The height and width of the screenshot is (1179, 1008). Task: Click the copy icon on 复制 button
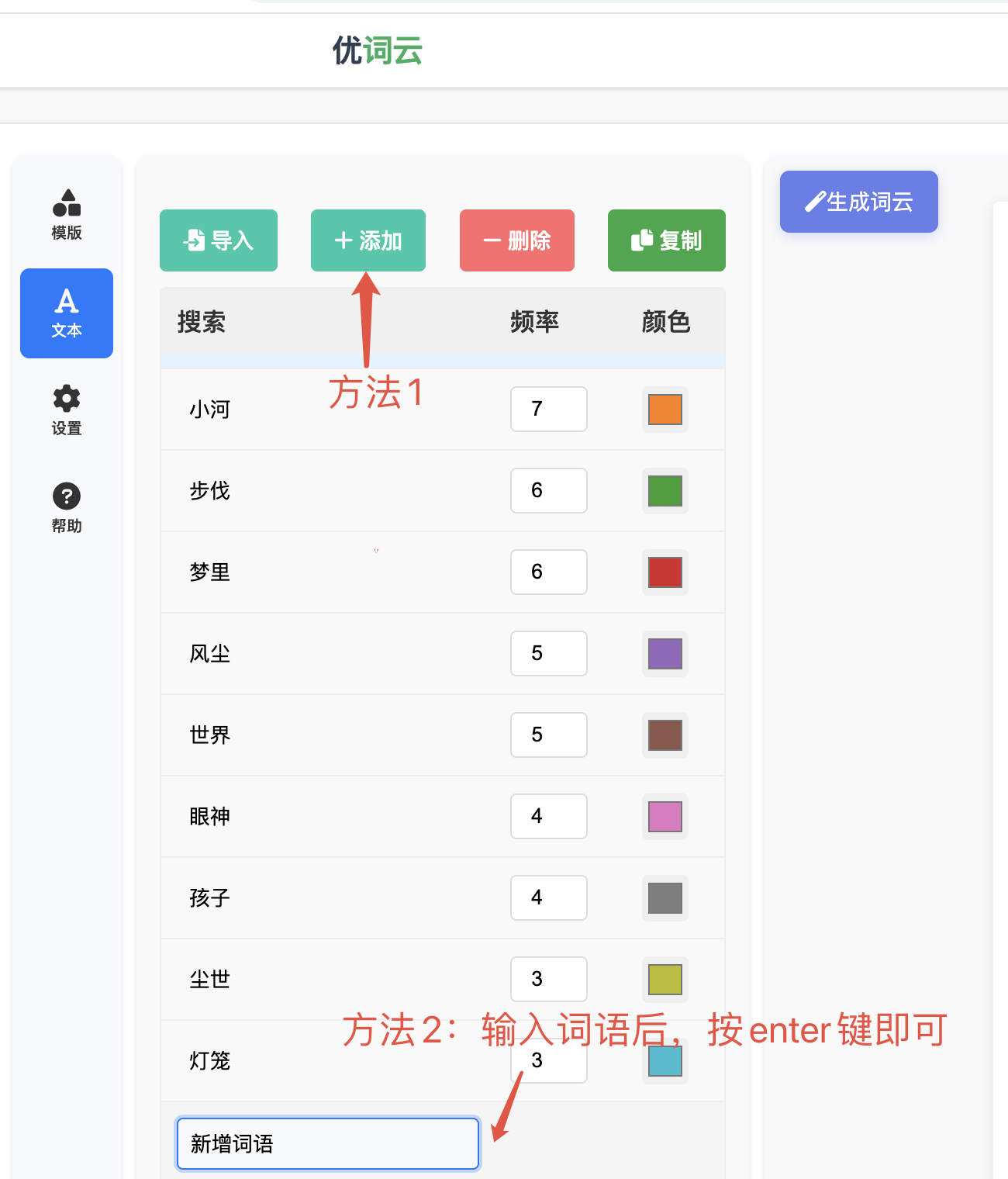click(x=641, y=240)
